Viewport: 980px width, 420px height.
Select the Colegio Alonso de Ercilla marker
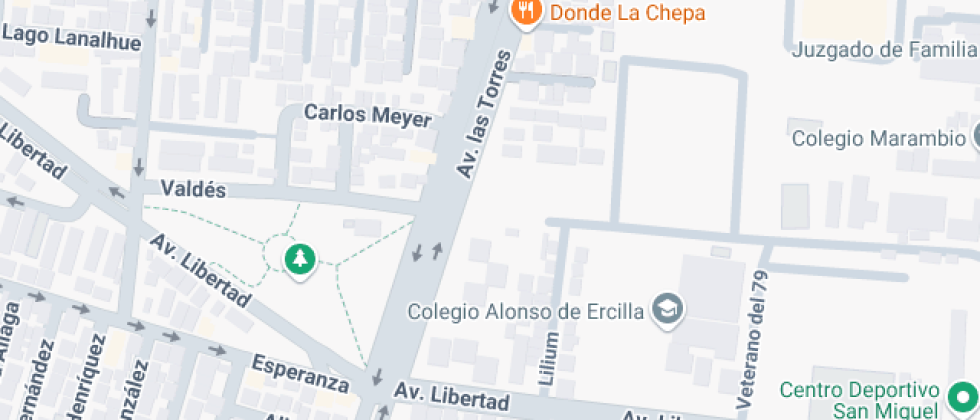tap(665, 310)
